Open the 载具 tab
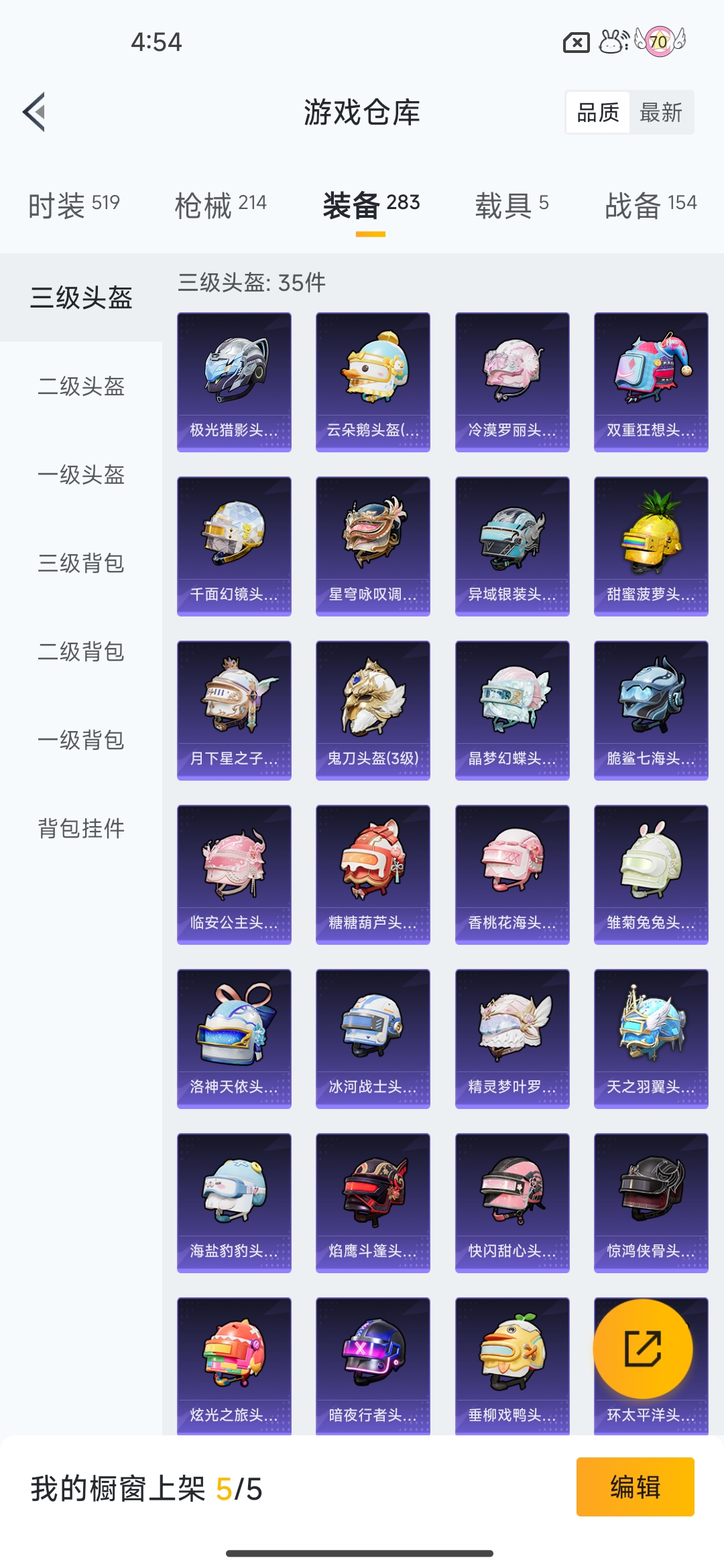 511,204
